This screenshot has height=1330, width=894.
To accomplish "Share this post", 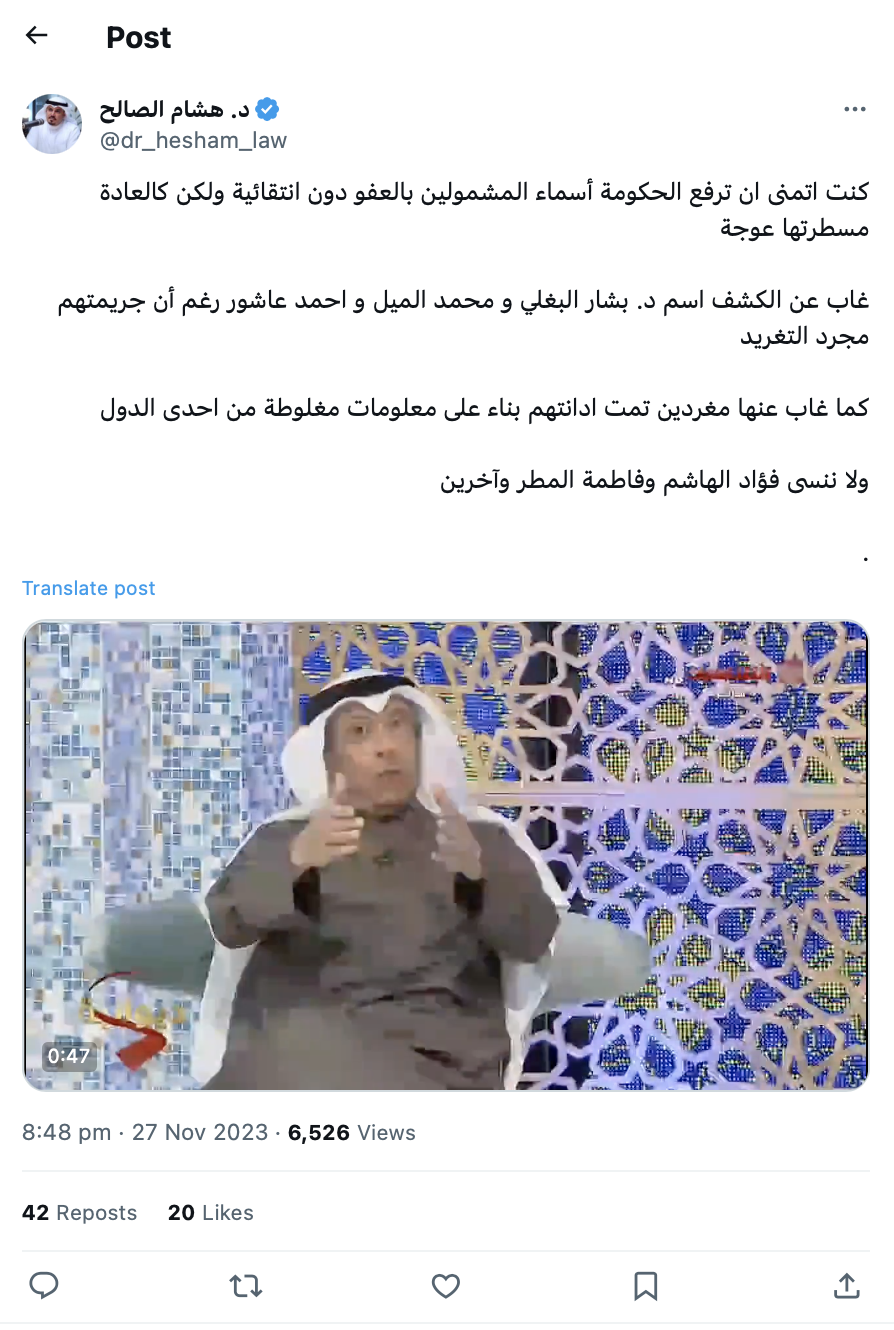I will 846,1285.
